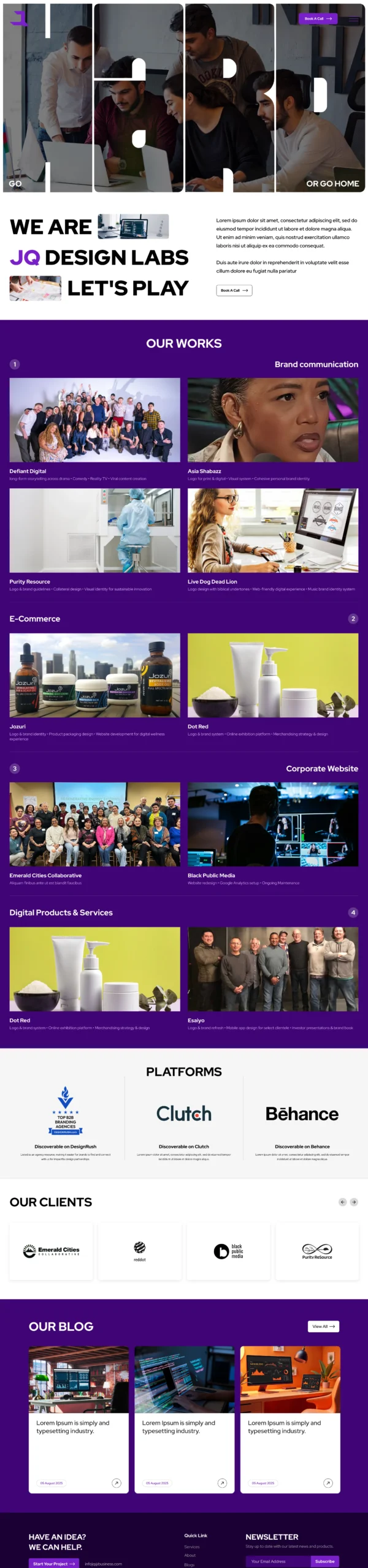Tap Start Your Project button
Viewport: 368px width, 1568px height.
[53, 1563]
